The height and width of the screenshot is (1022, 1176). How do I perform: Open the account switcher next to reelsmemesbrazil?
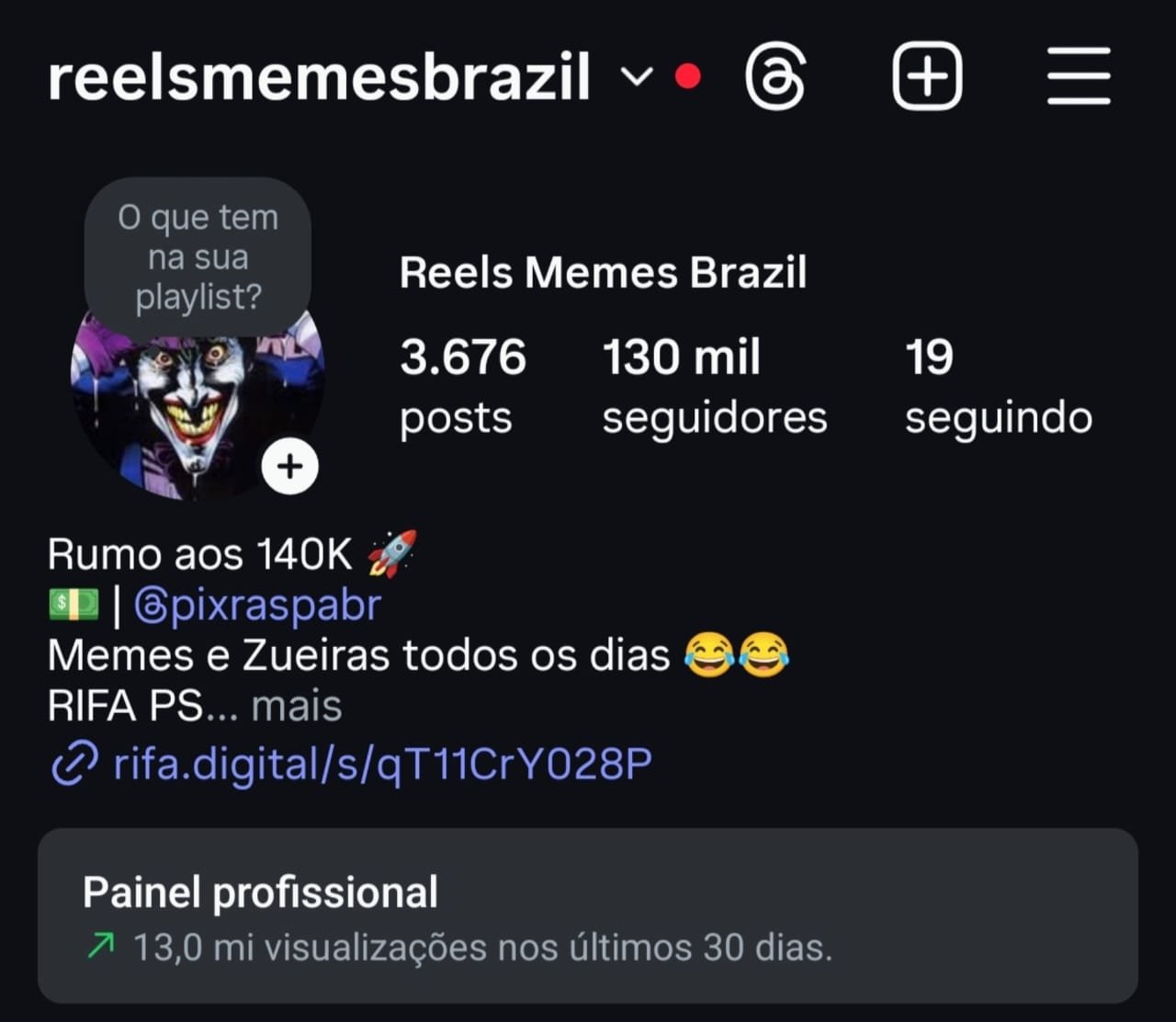click(x=636, y=77)
